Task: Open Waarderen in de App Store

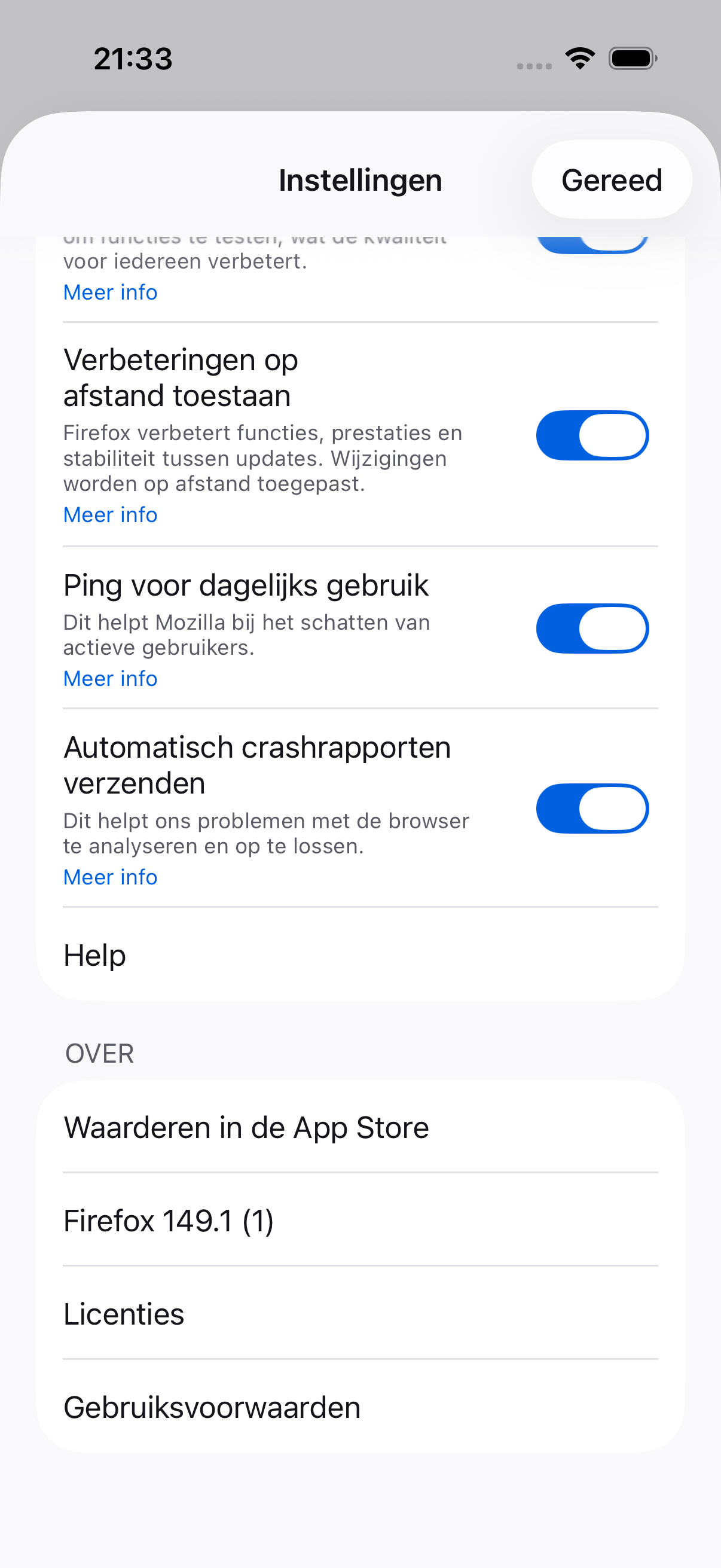Action: pyautogui.click(x=360, y=1127)
